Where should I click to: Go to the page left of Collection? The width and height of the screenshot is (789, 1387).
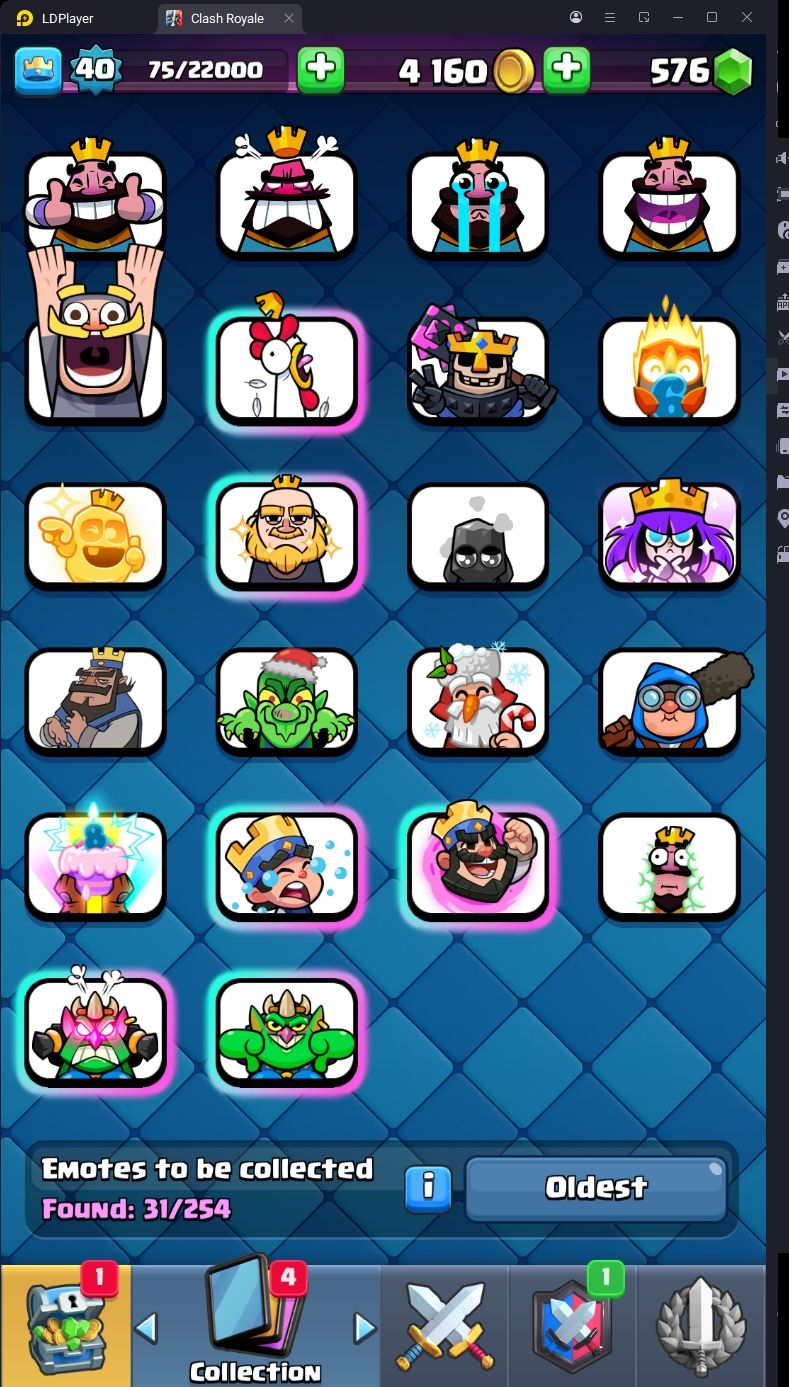click(x=146, y=1328)
